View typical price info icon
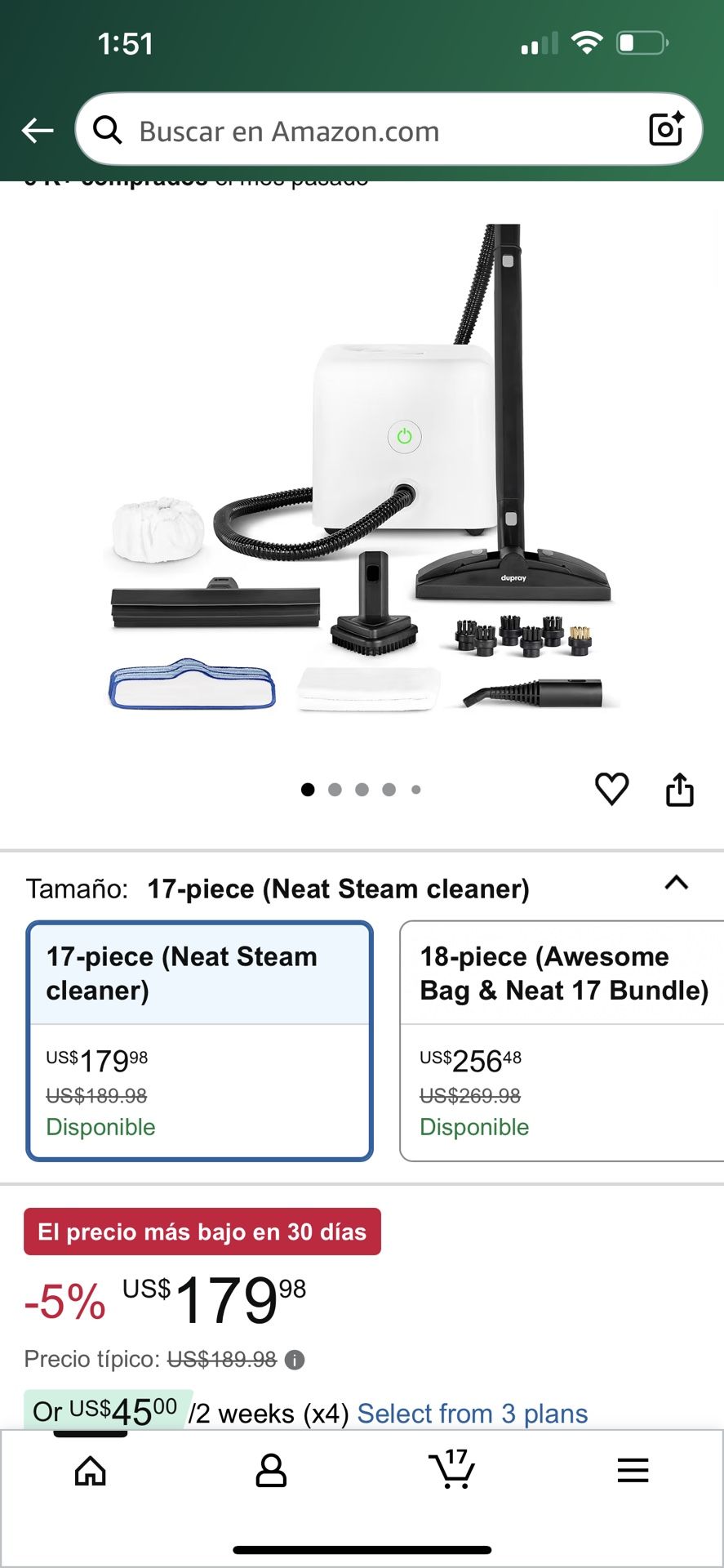The image size is (724, 1568). [295, 1360]
